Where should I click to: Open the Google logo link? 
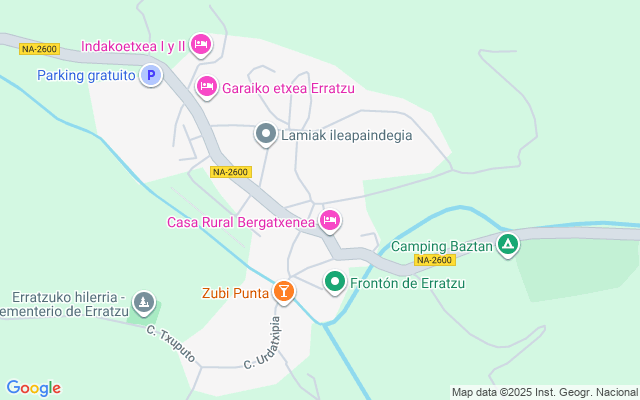33,388
